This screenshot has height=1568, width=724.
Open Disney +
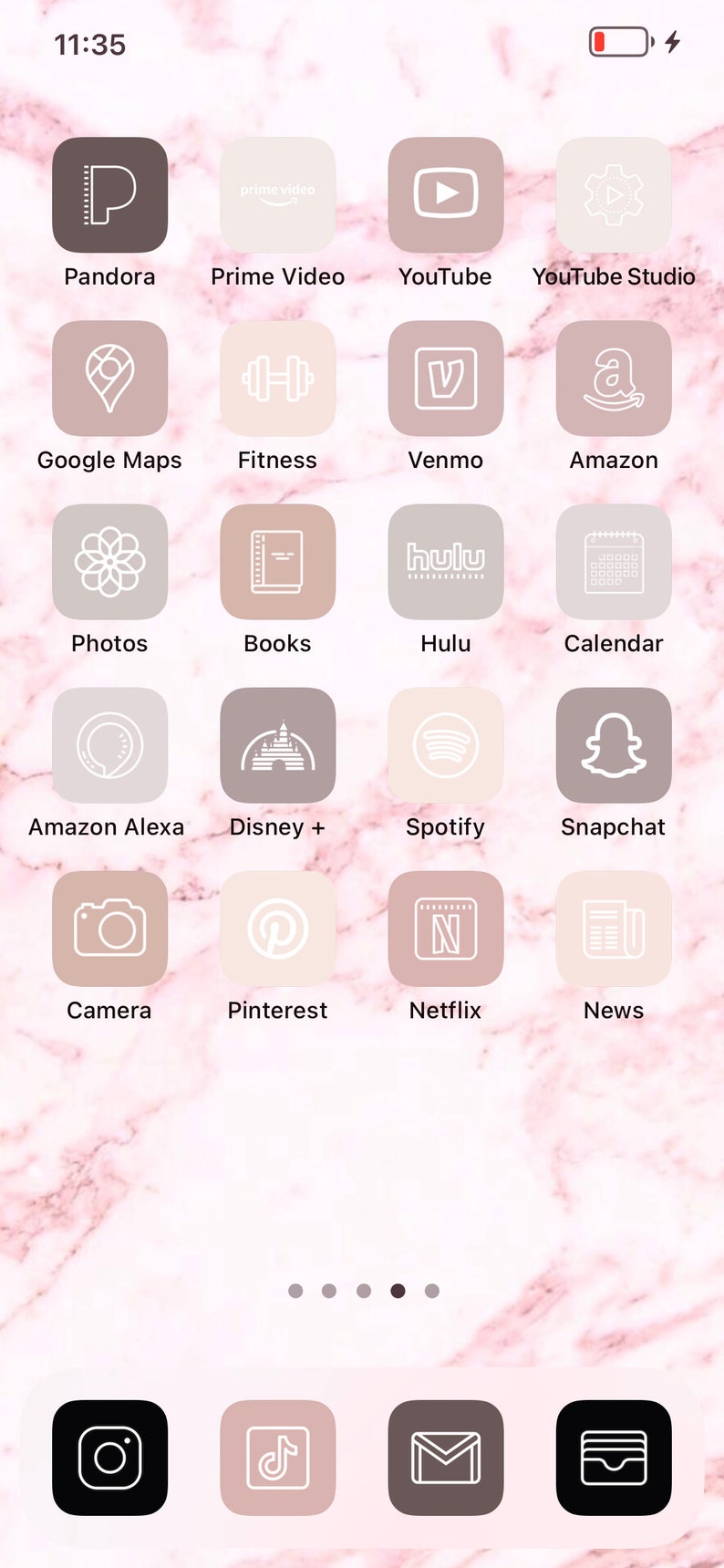pyautogui.click(x=277, y=745)
